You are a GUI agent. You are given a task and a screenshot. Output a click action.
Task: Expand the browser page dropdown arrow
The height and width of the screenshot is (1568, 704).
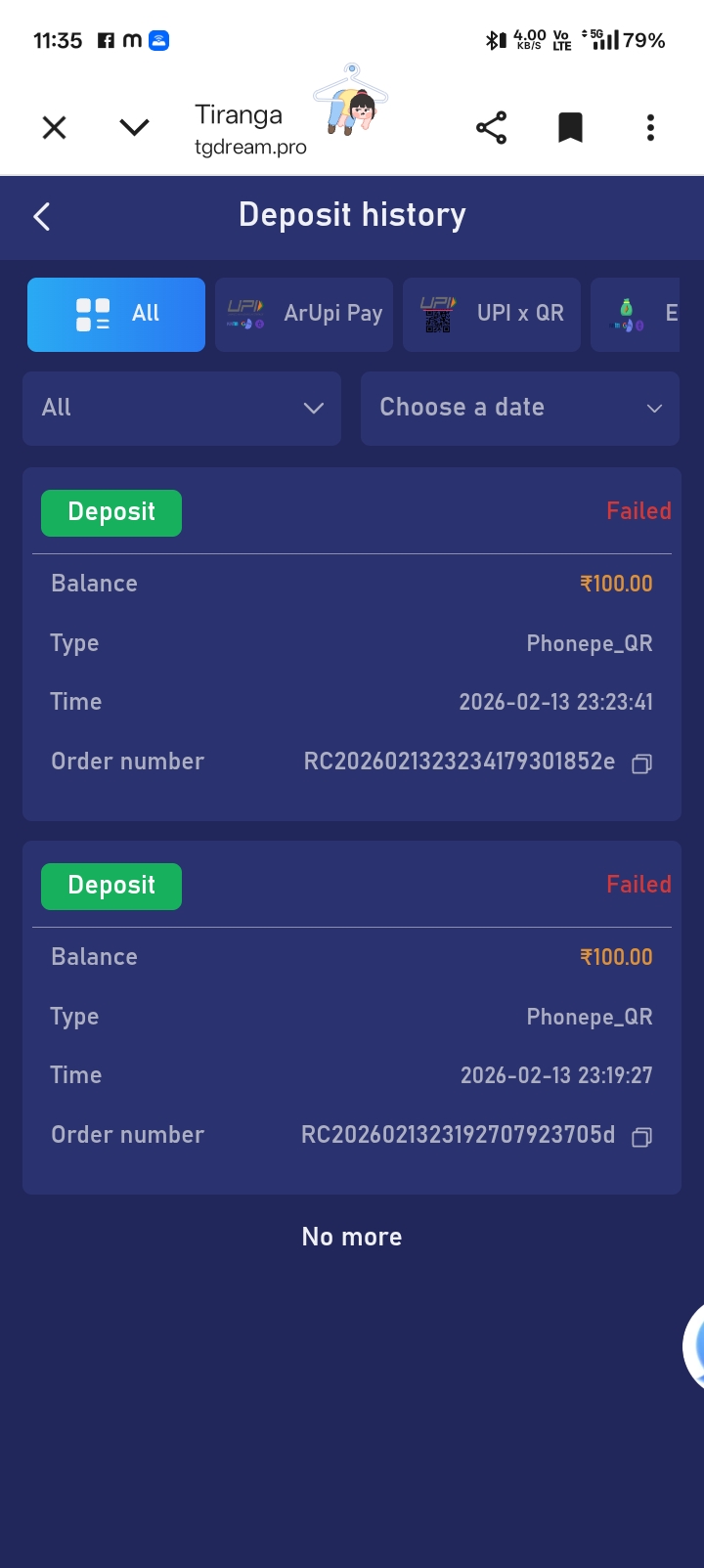134,127
